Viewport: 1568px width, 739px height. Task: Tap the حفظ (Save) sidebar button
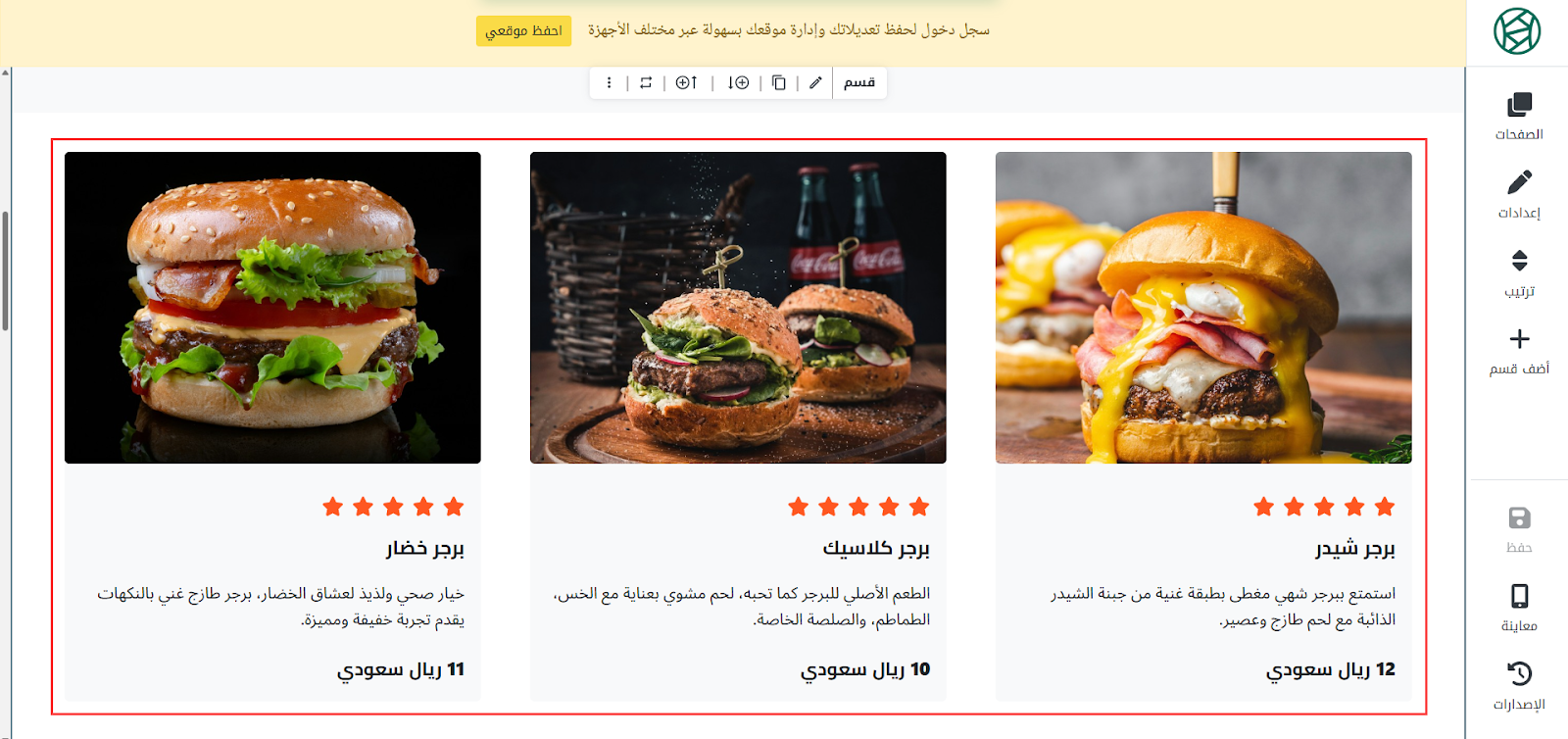point(1519,529)
